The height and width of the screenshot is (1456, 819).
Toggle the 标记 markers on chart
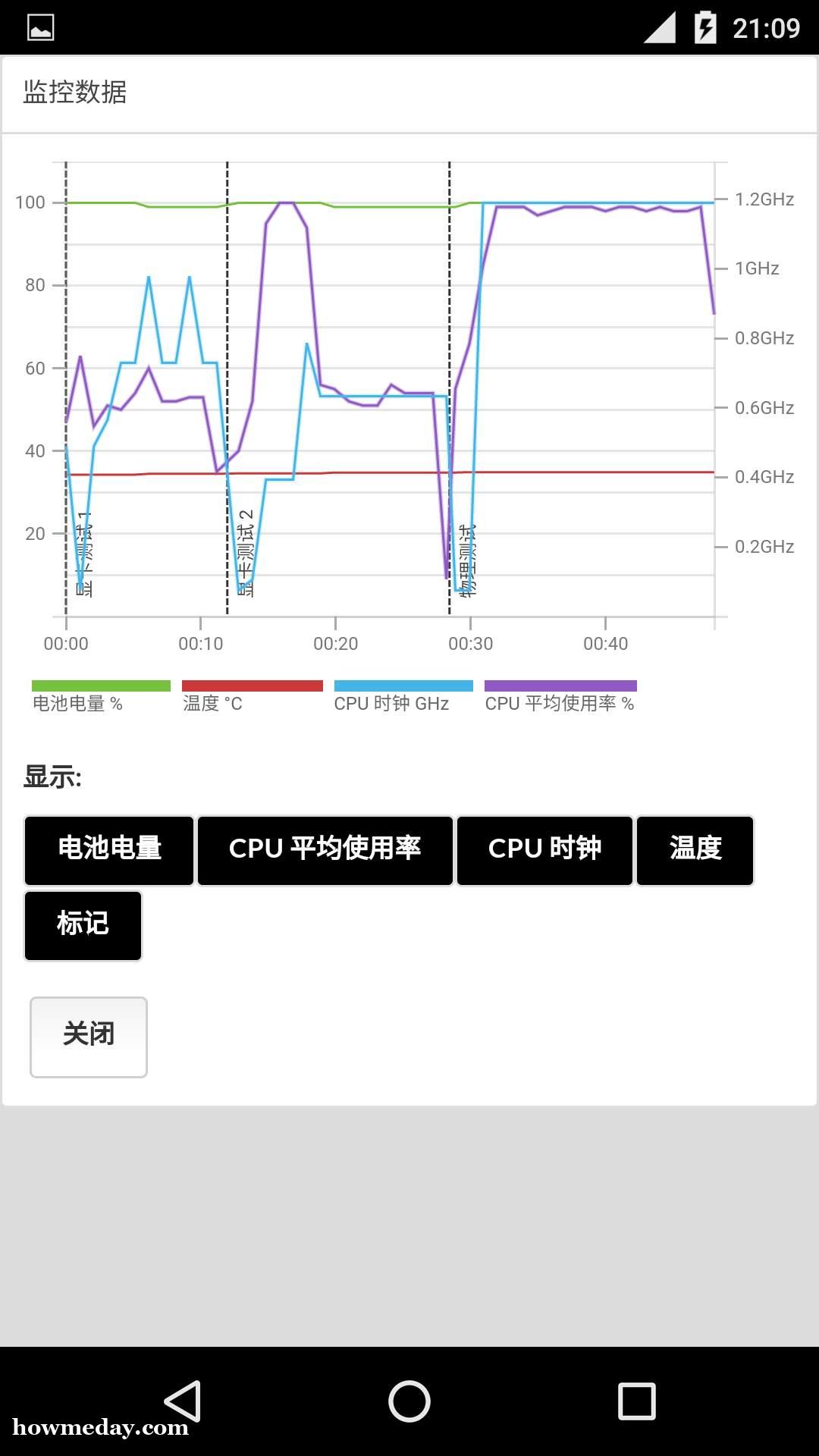[x=83, y=925]
